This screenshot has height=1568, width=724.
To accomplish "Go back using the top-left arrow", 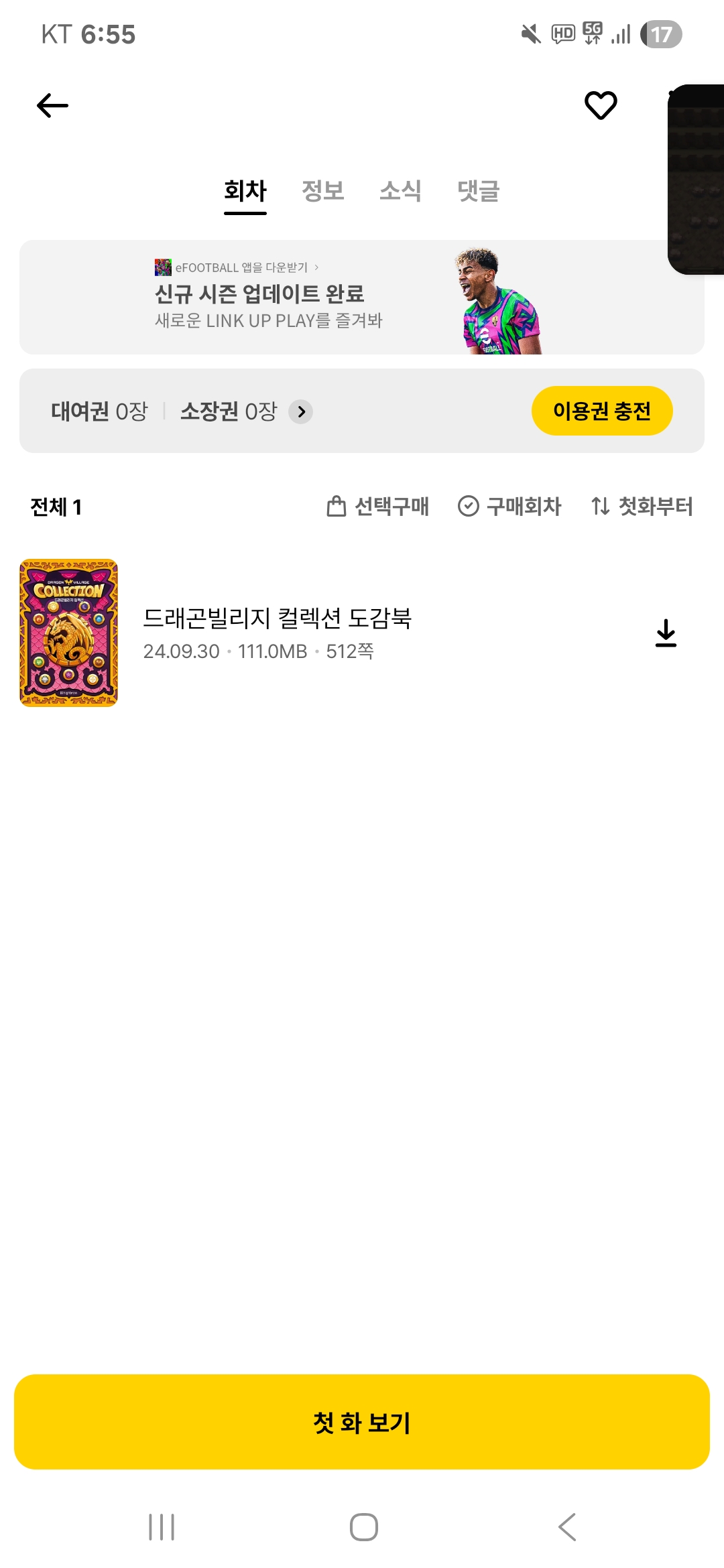I will 52,105.
